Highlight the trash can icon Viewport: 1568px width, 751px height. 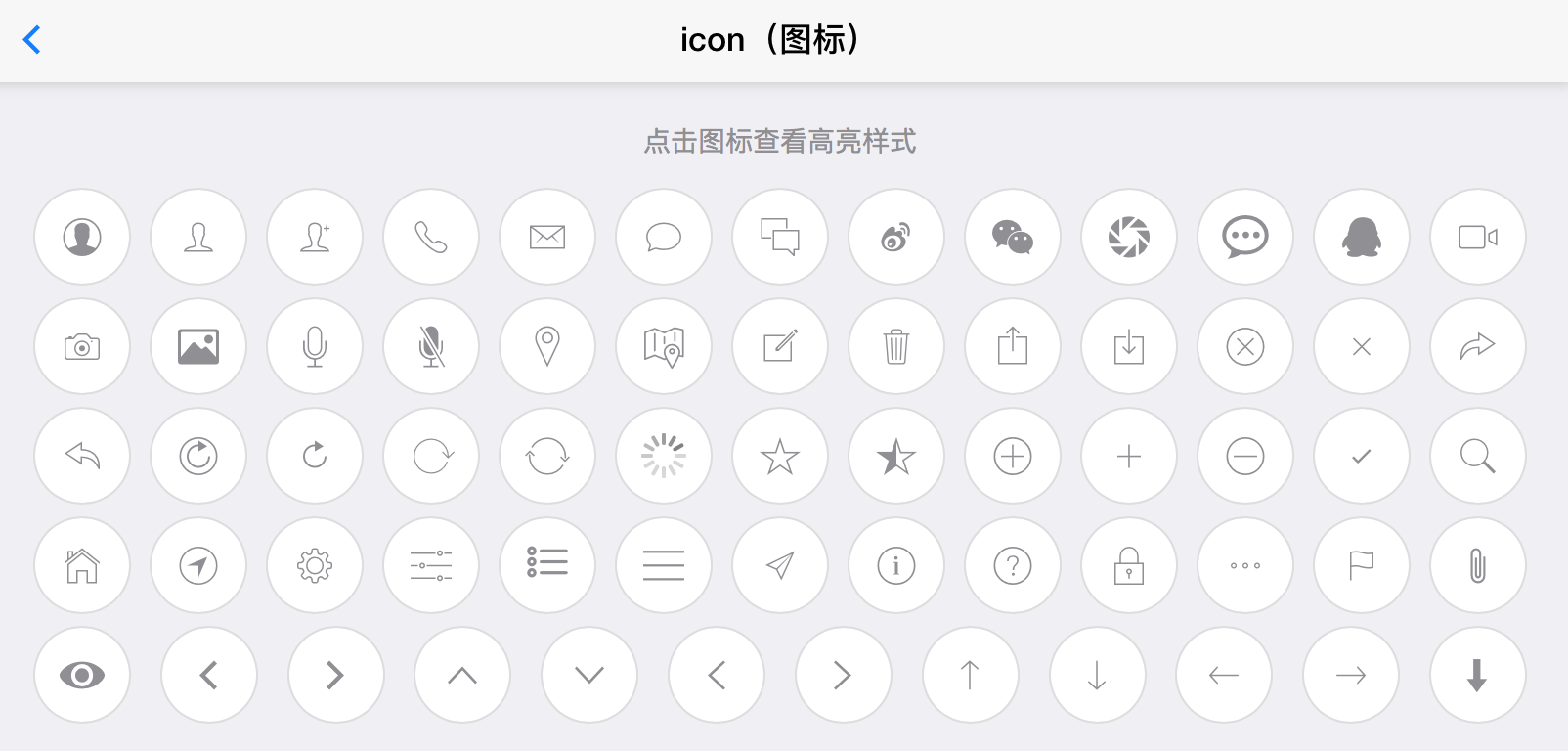click(x=896, y=346)
